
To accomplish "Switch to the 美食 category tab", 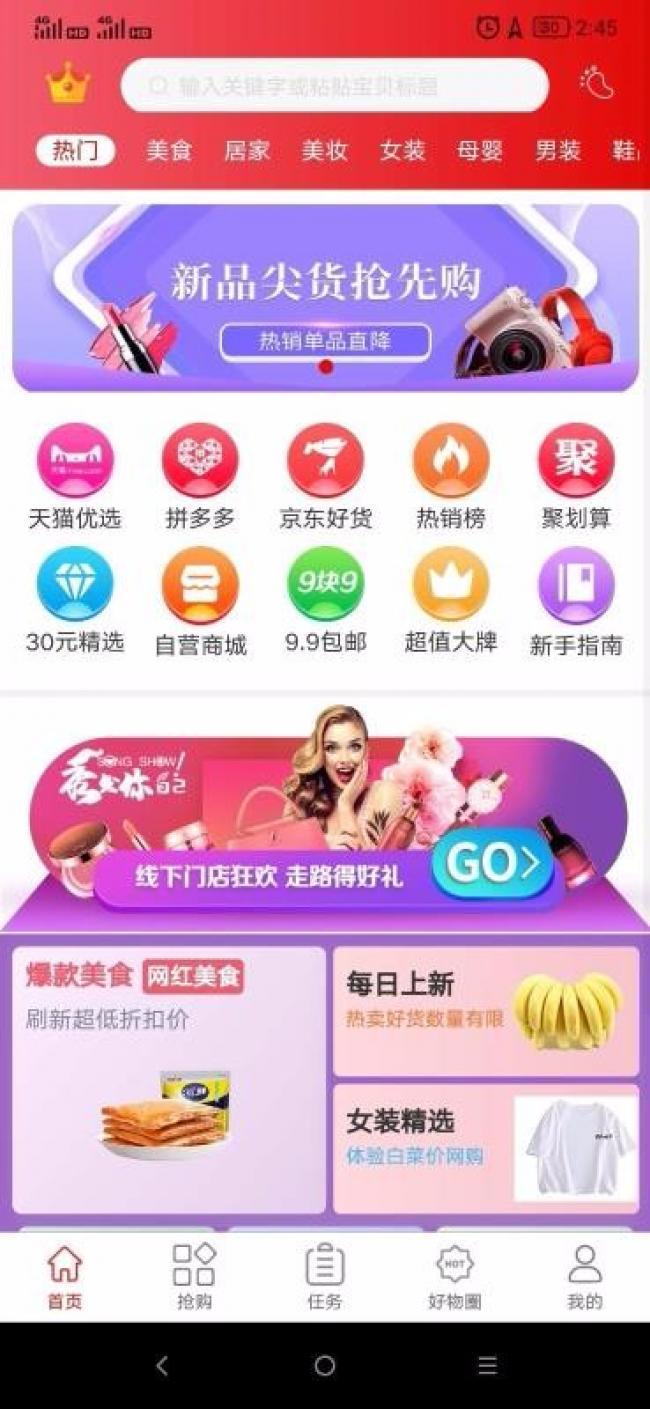I will pos(169,151).
